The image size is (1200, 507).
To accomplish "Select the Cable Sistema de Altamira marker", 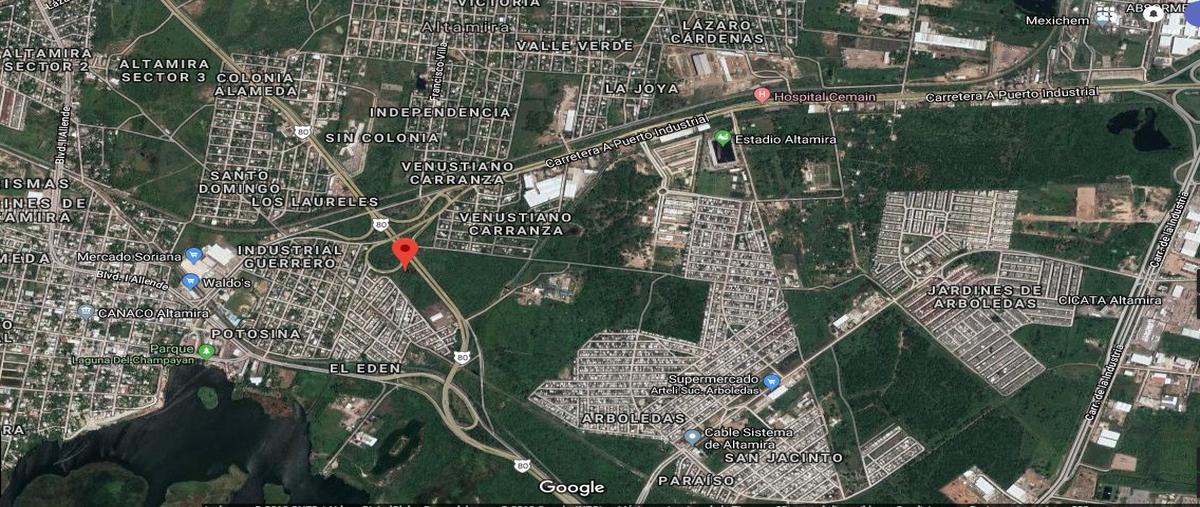I will click(692, 437).
